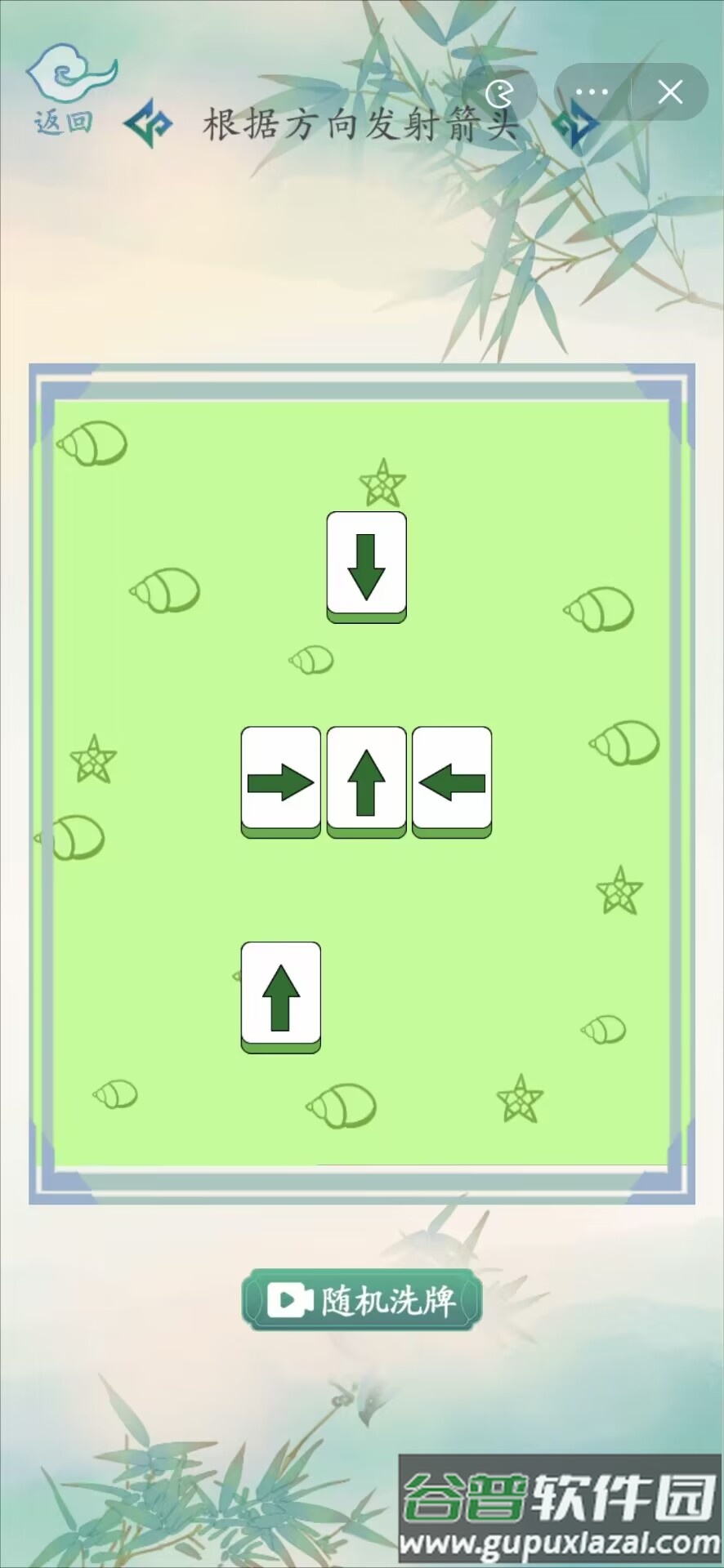
Task: Tap the 随机洗牌 shuffle button
Action: click(362, 1299)
